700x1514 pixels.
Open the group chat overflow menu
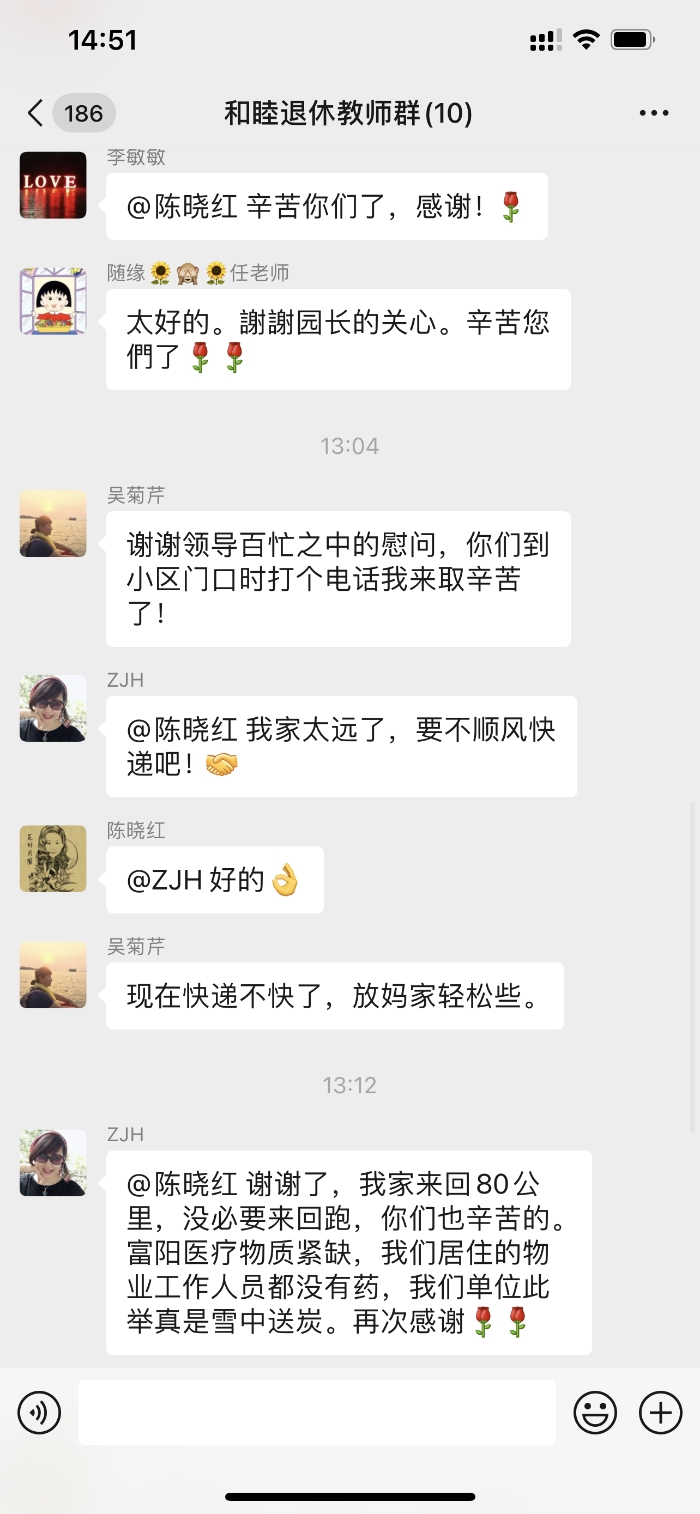click(x=654, y=113)
